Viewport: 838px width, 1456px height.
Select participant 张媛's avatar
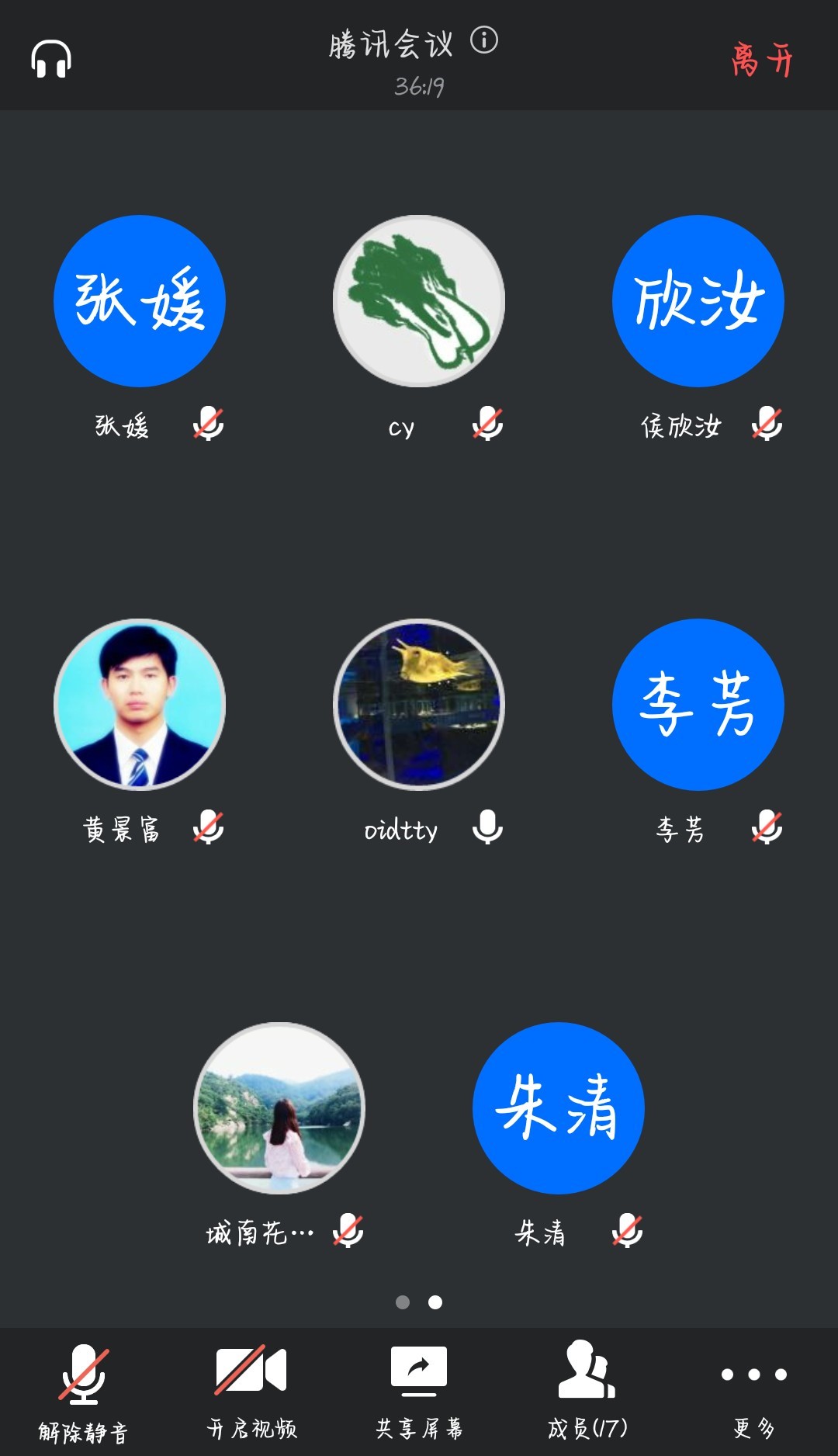point(140,301)
